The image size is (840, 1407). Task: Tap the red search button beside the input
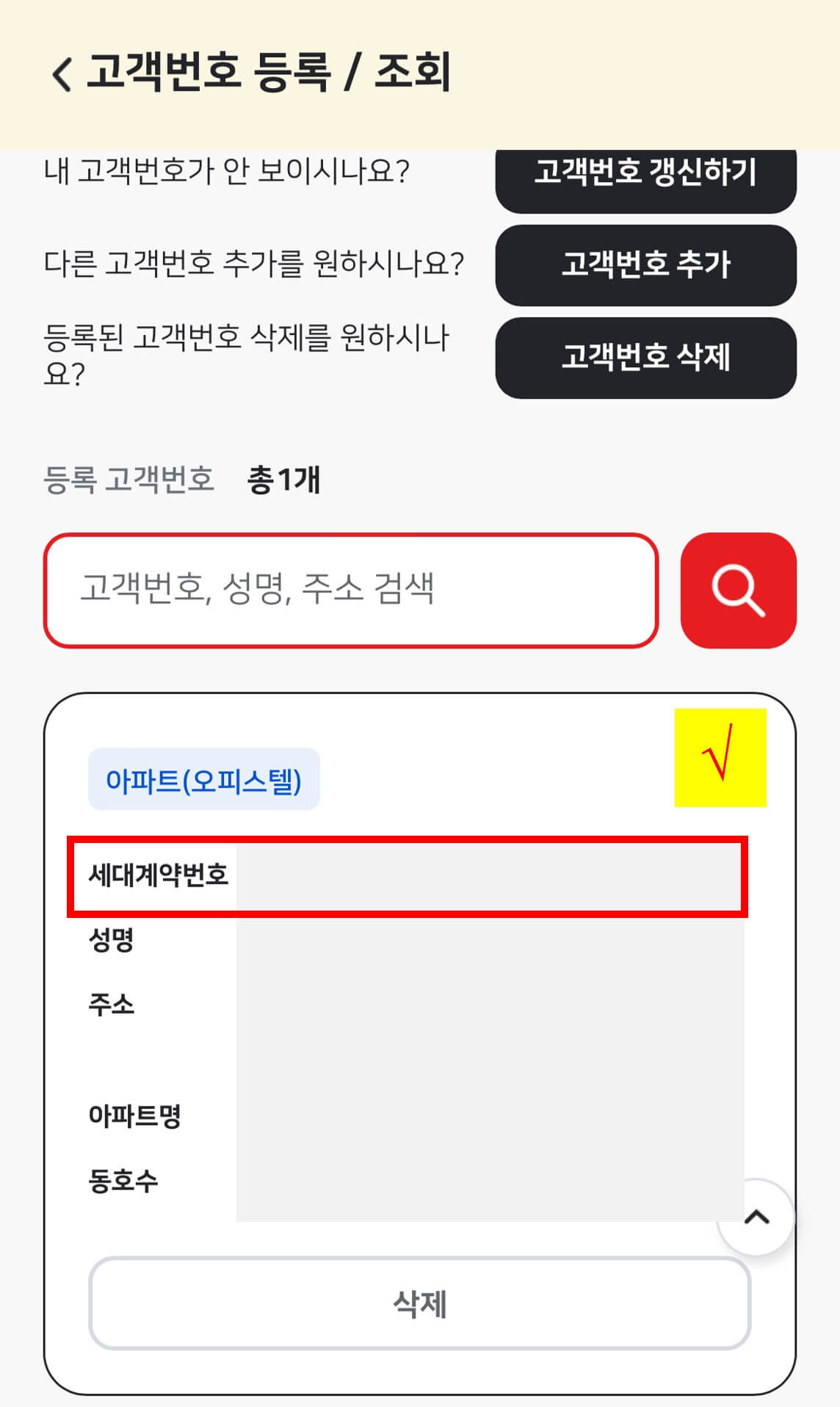click(x=739, y=589)
